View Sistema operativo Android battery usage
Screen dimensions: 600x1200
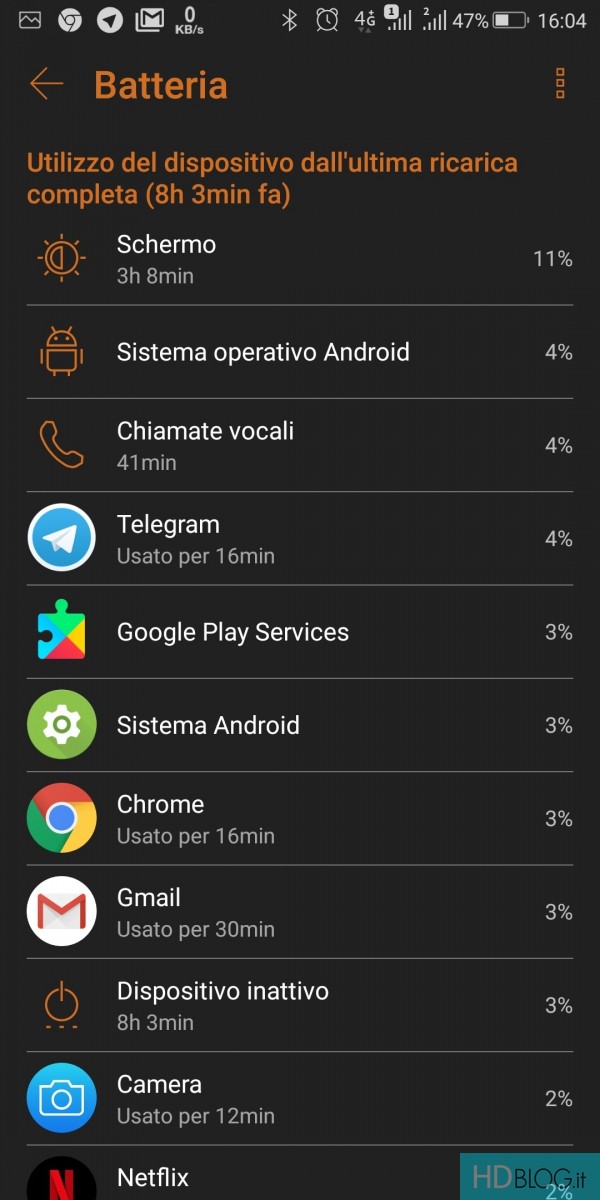(300, 352)
